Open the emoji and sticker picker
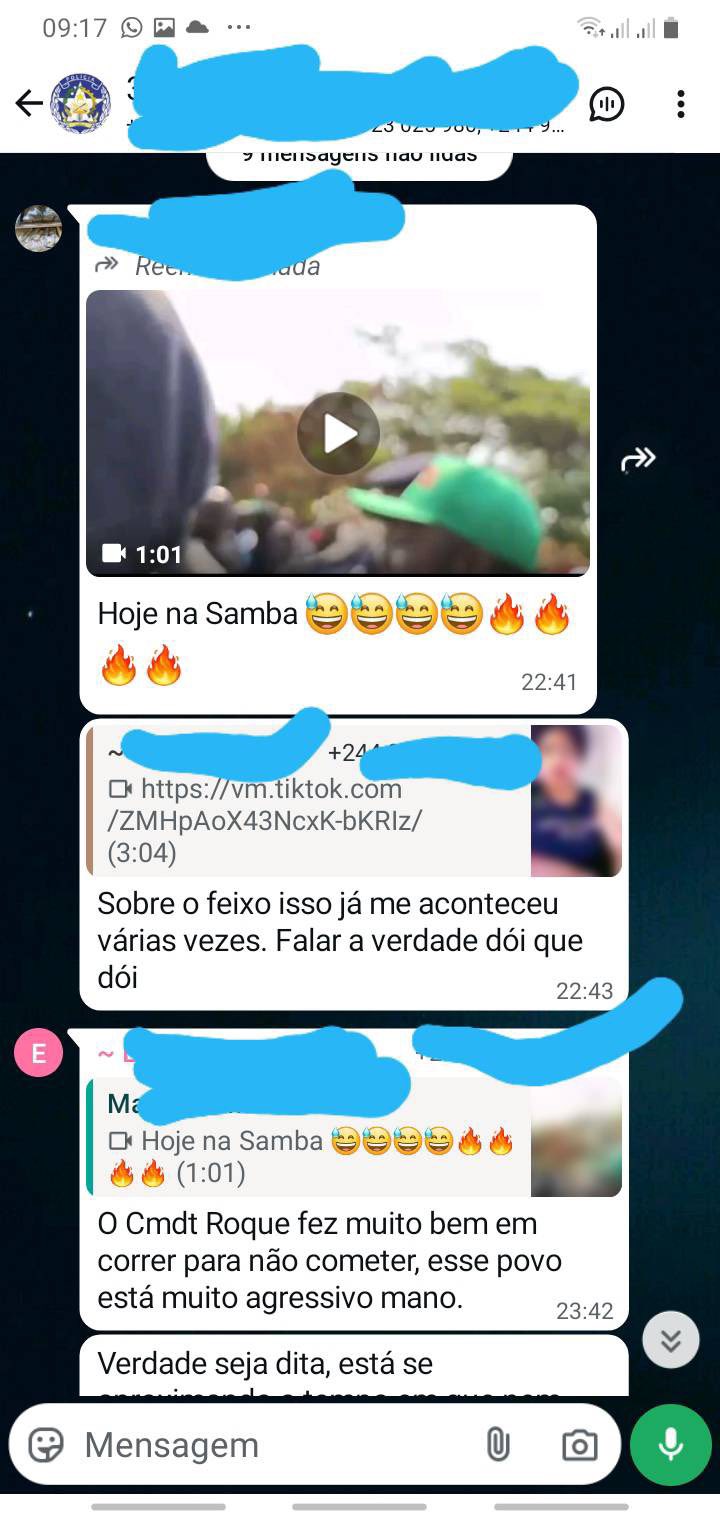 coord(46,1445)
